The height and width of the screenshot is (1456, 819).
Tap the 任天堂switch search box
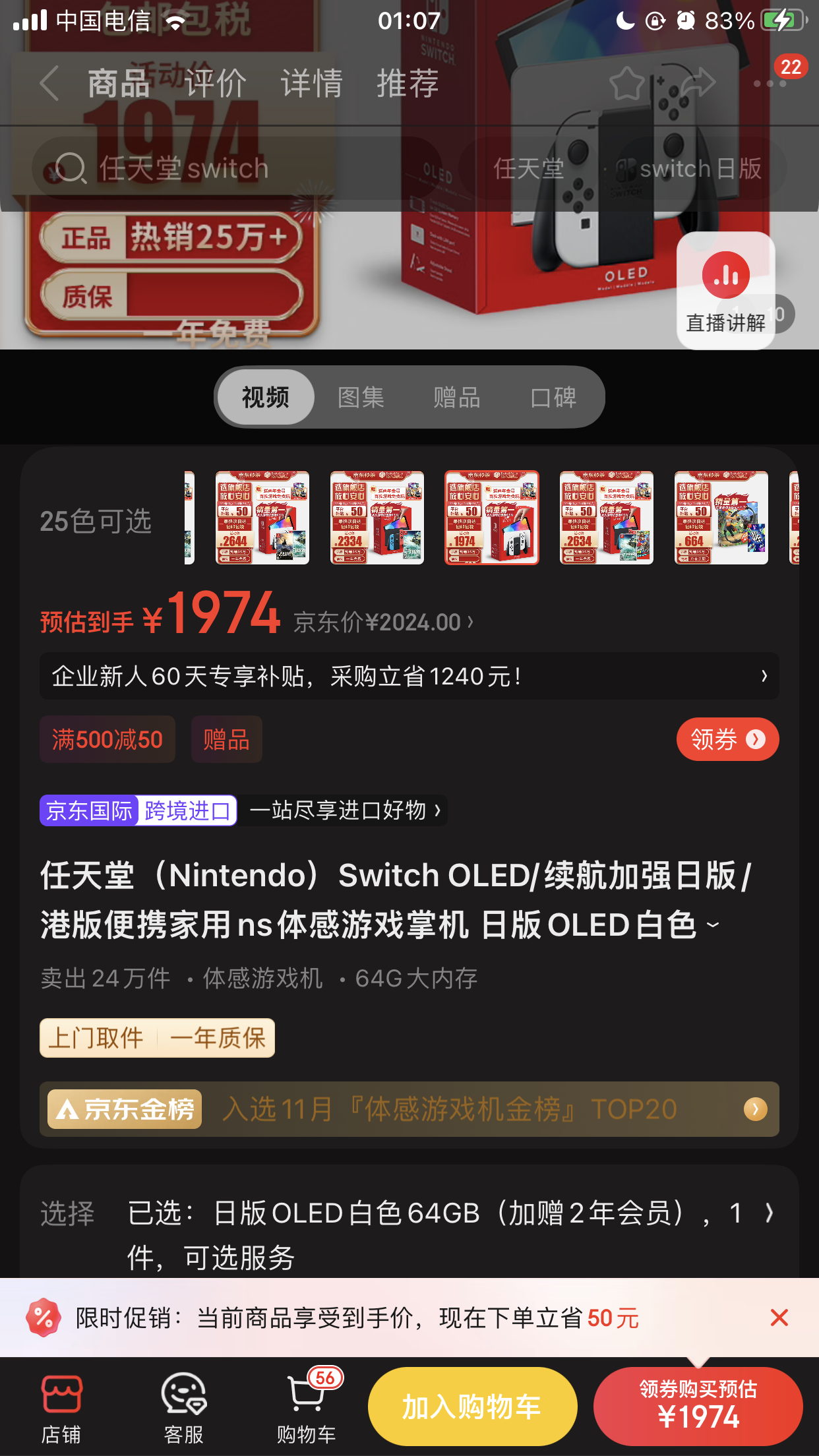coord(236,168)
